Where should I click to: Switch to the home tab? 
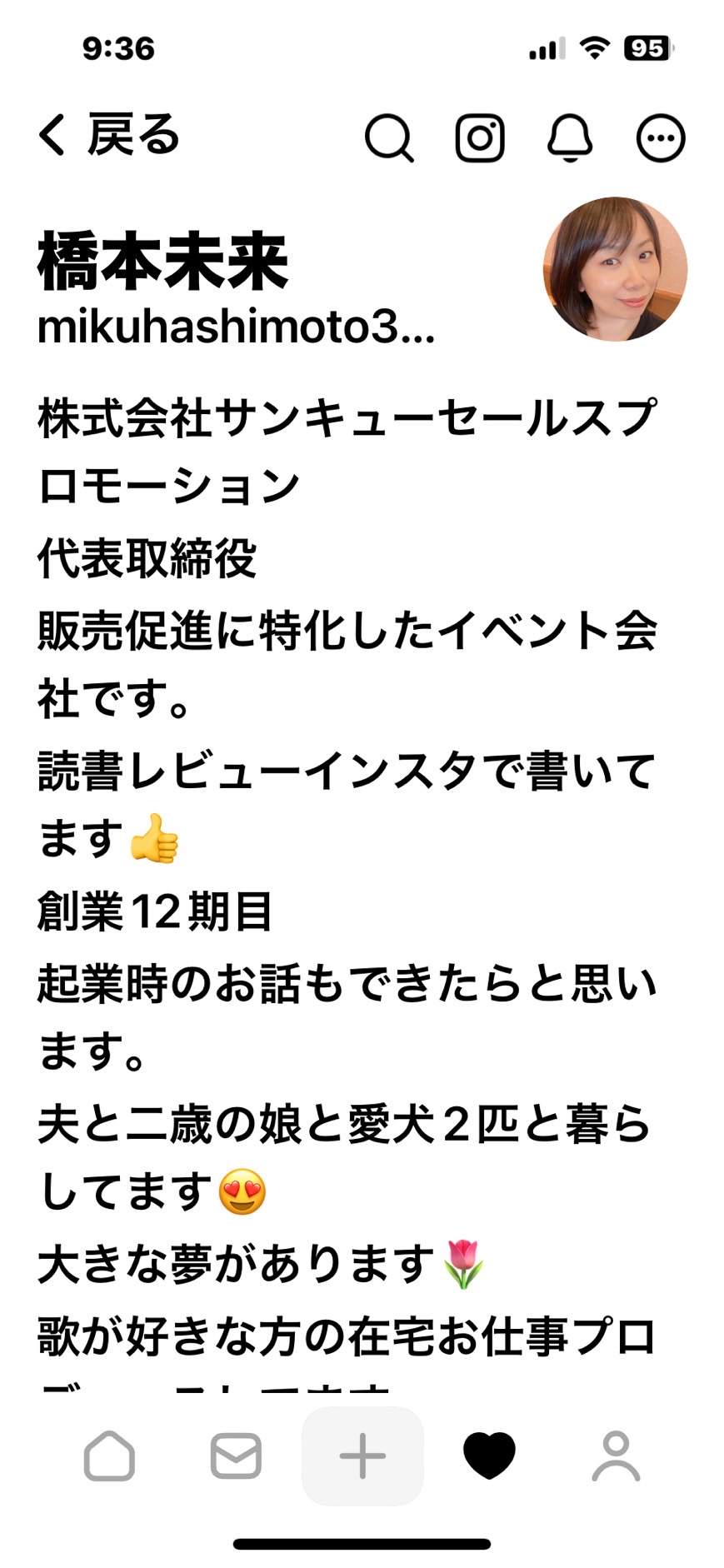[x=109, y=1456]
